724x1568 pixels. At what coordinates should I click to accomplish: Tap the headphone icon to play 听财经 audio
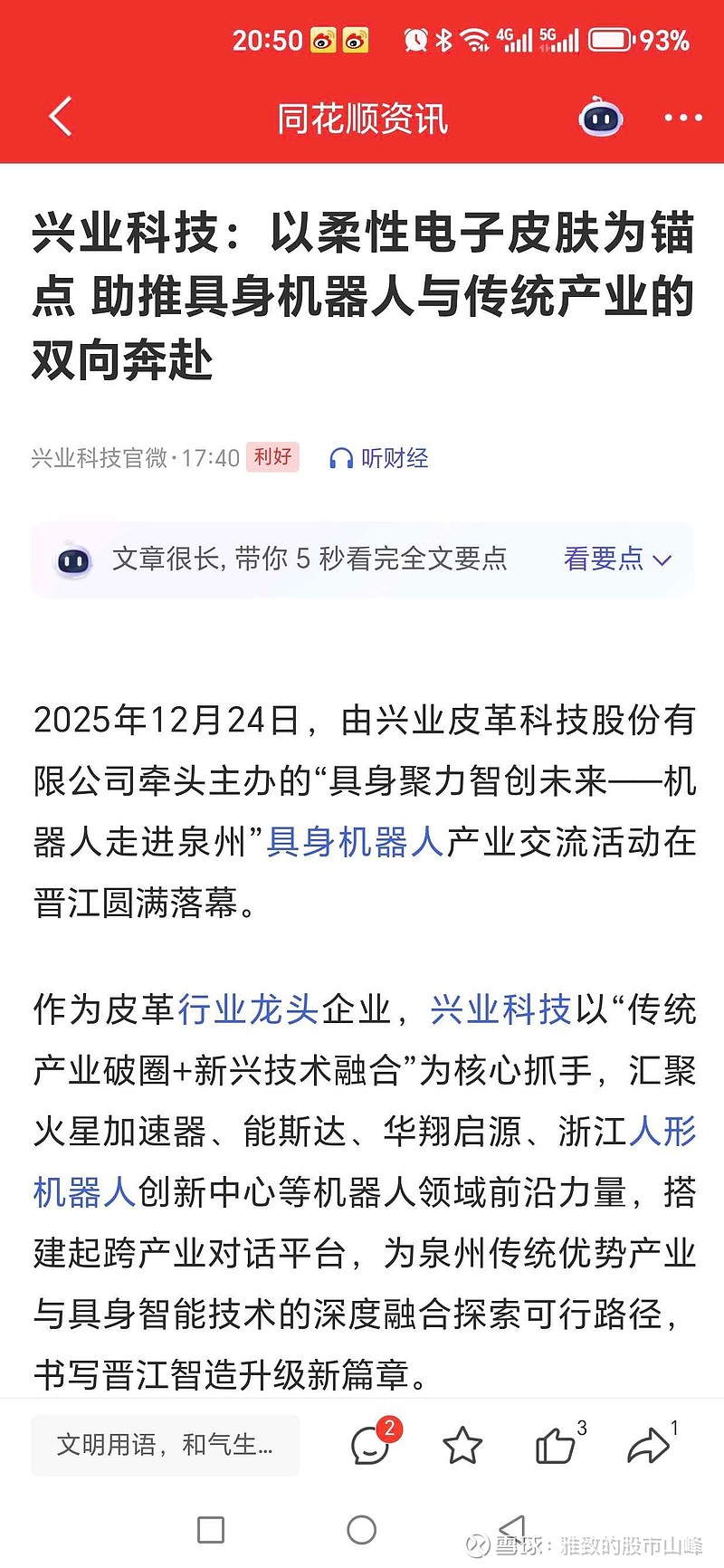(341, 458)
